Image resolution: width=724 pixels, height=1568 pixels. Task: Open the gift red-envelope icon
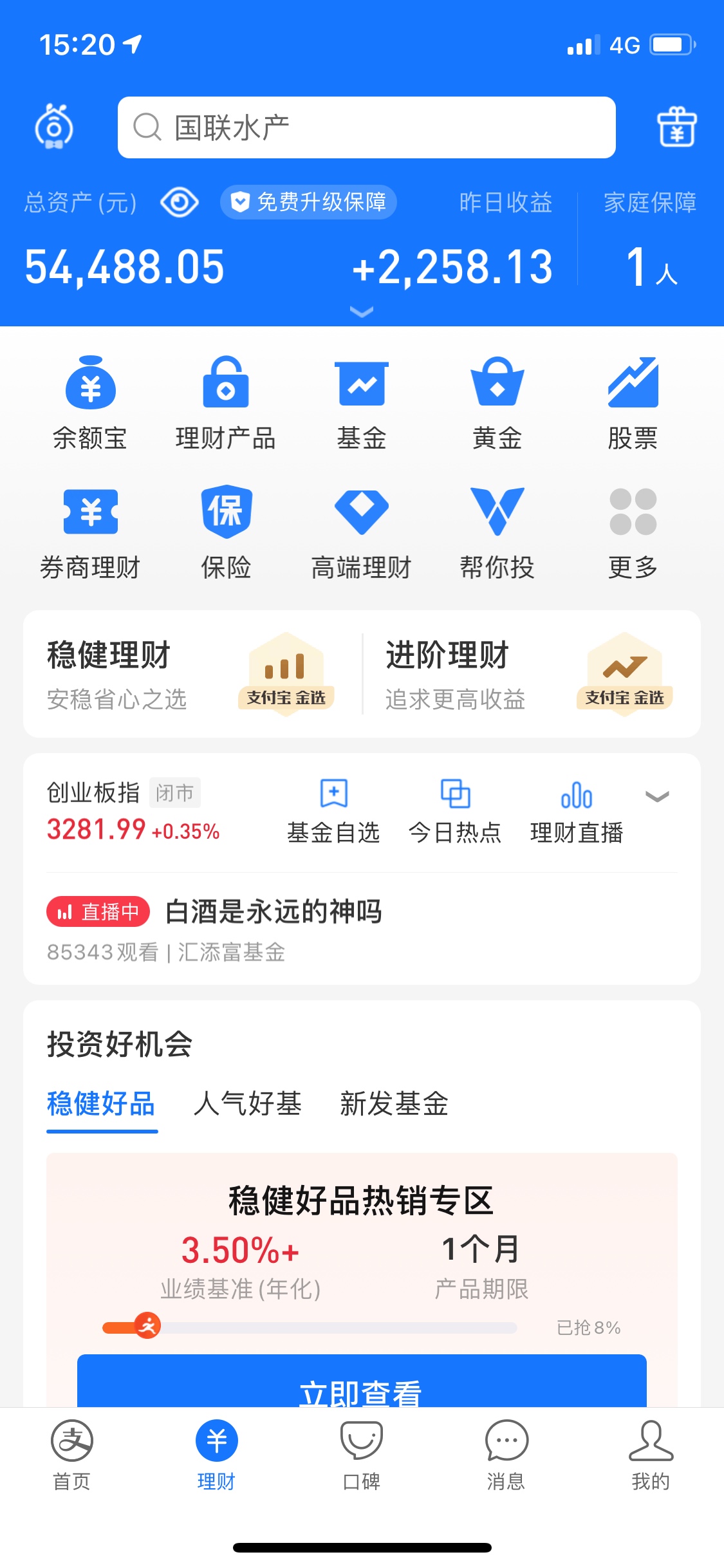click(676, 127)
